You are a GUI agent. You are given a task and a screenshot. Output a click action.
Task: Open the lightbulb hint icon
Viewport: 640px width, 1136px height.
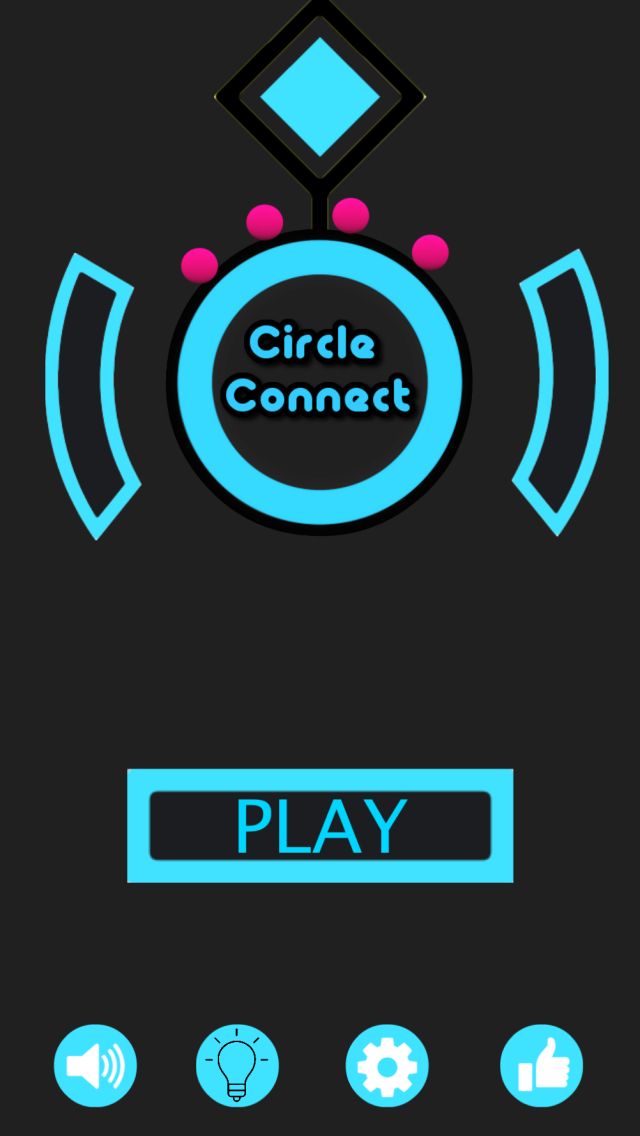click(x=237, y=1066)
